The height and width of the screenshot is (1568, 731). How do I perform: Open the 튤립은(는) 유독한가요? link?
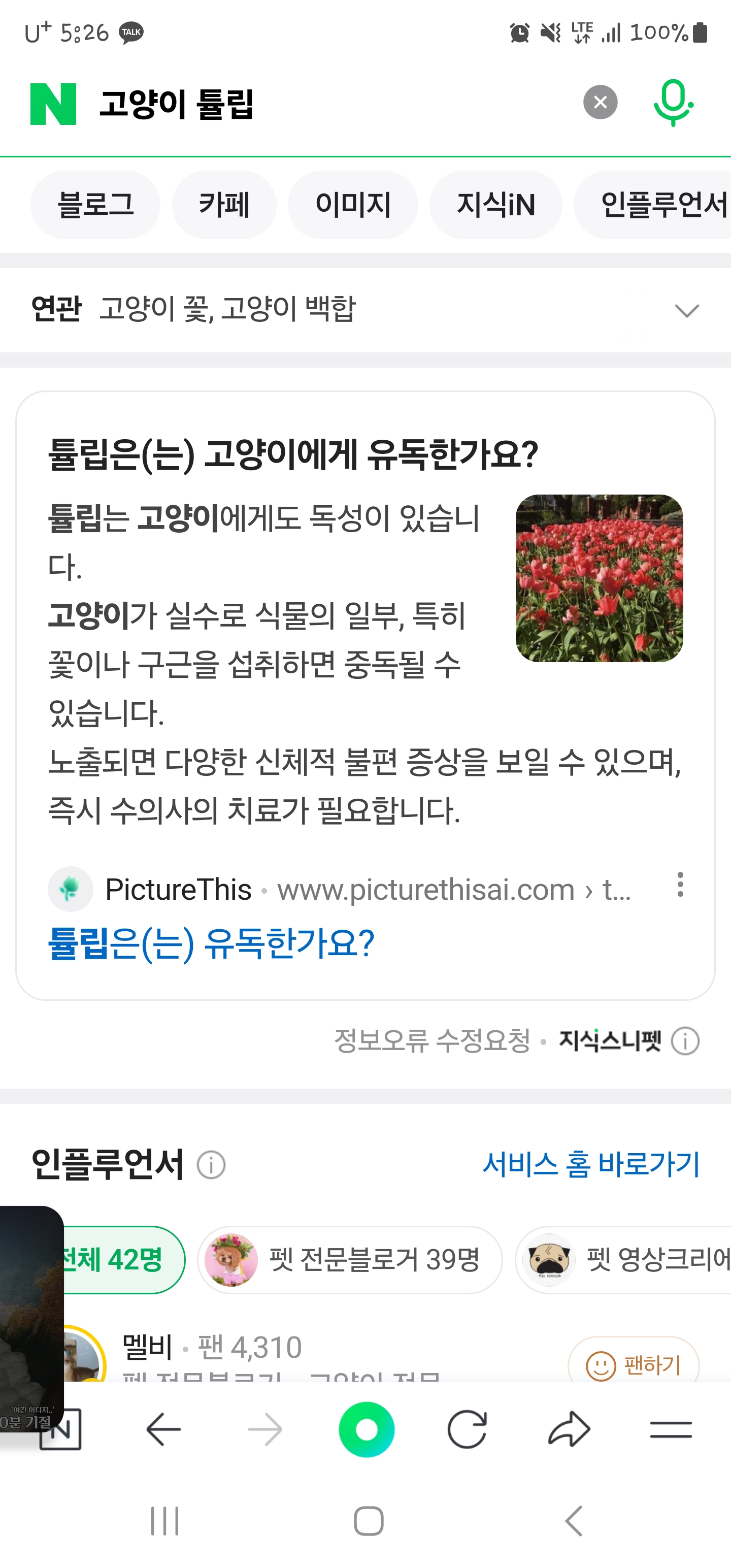click(x=211, y=944)
